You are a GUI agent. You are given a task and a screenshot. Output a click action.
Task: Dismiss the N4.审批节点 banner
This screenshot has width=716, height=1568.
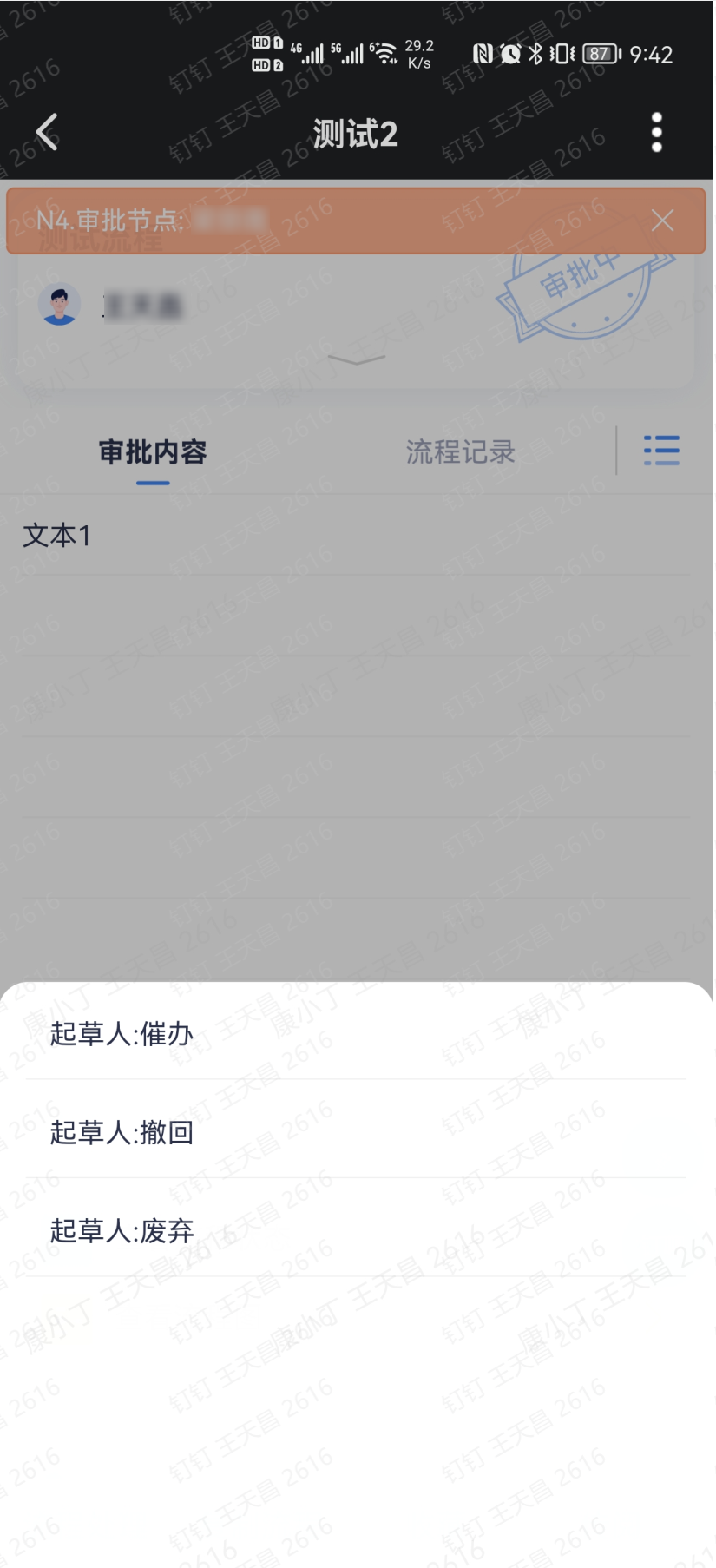[x=662, y=221]
